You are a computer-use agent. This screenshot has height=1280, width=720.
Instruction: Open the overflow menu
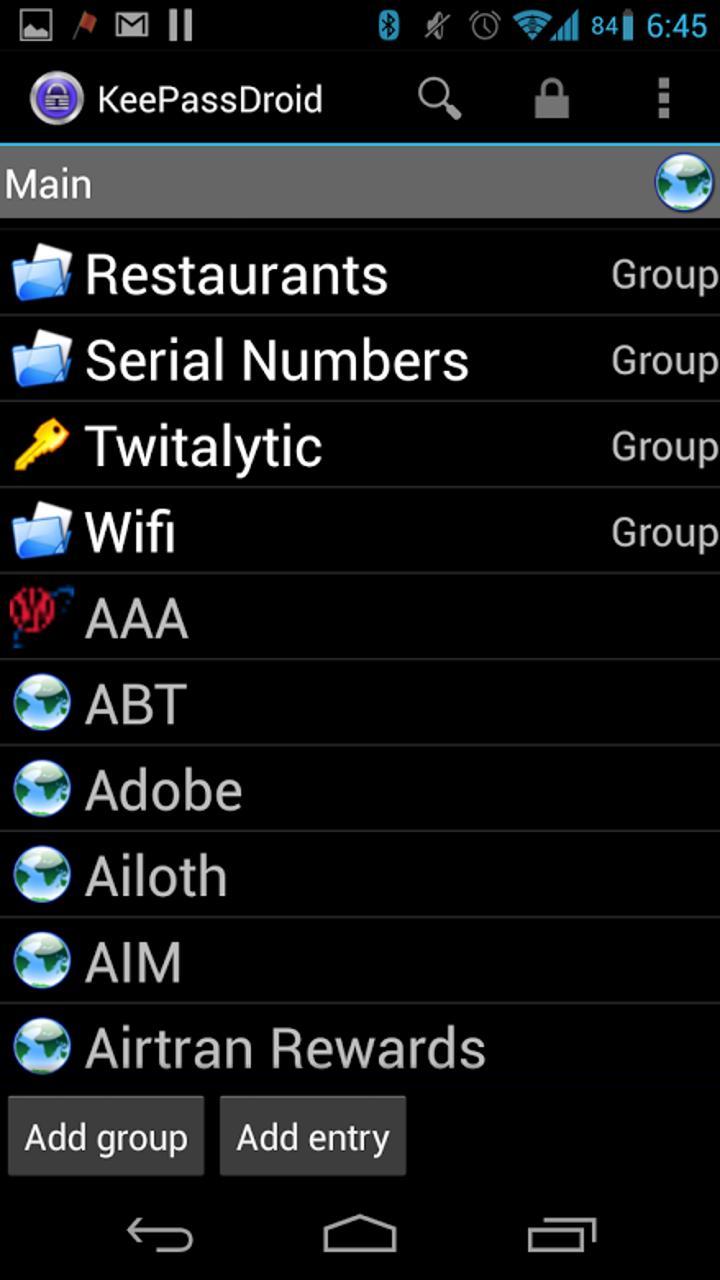(x=663, y=99)
